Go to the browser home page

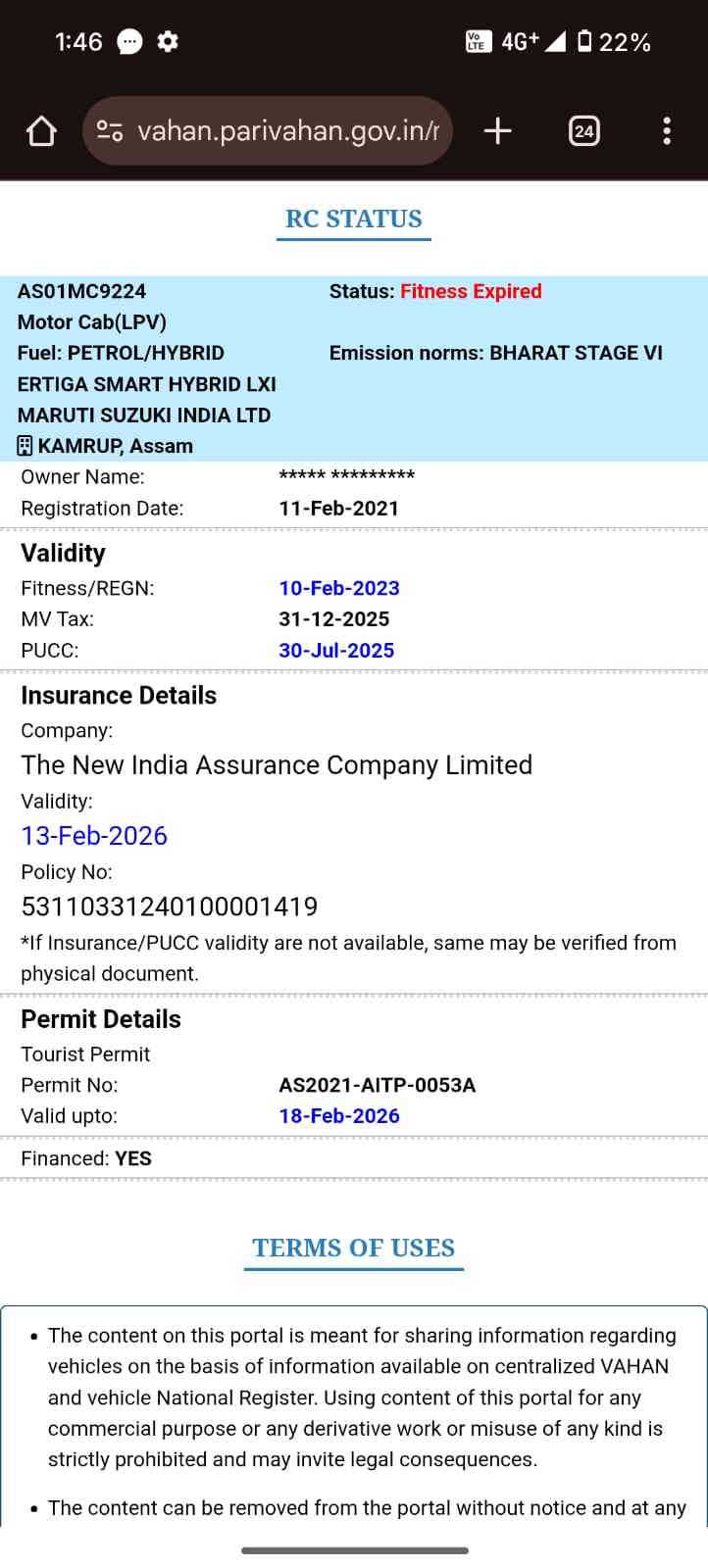click(41, 131)
